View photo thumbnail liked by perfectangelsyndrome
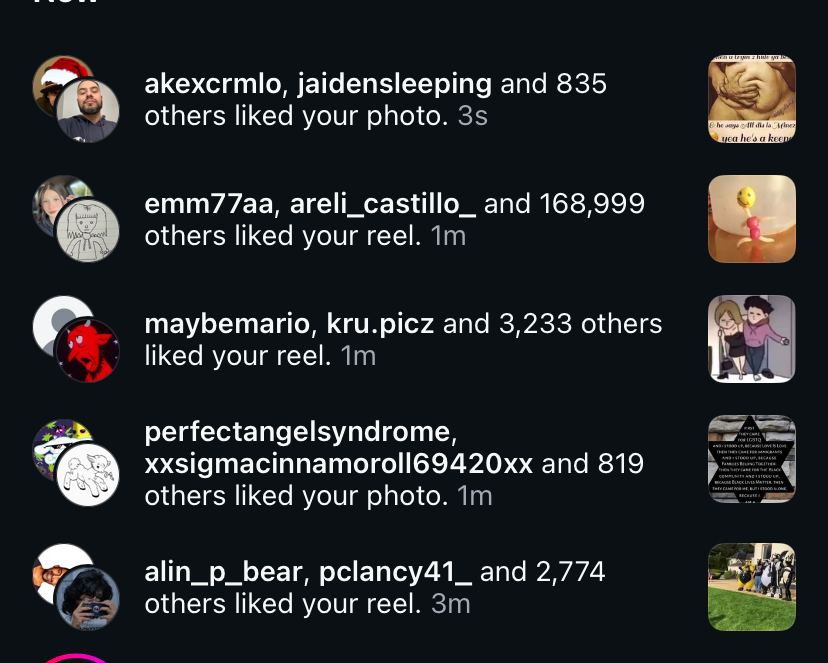828x663 pixels. coord(751,459)
